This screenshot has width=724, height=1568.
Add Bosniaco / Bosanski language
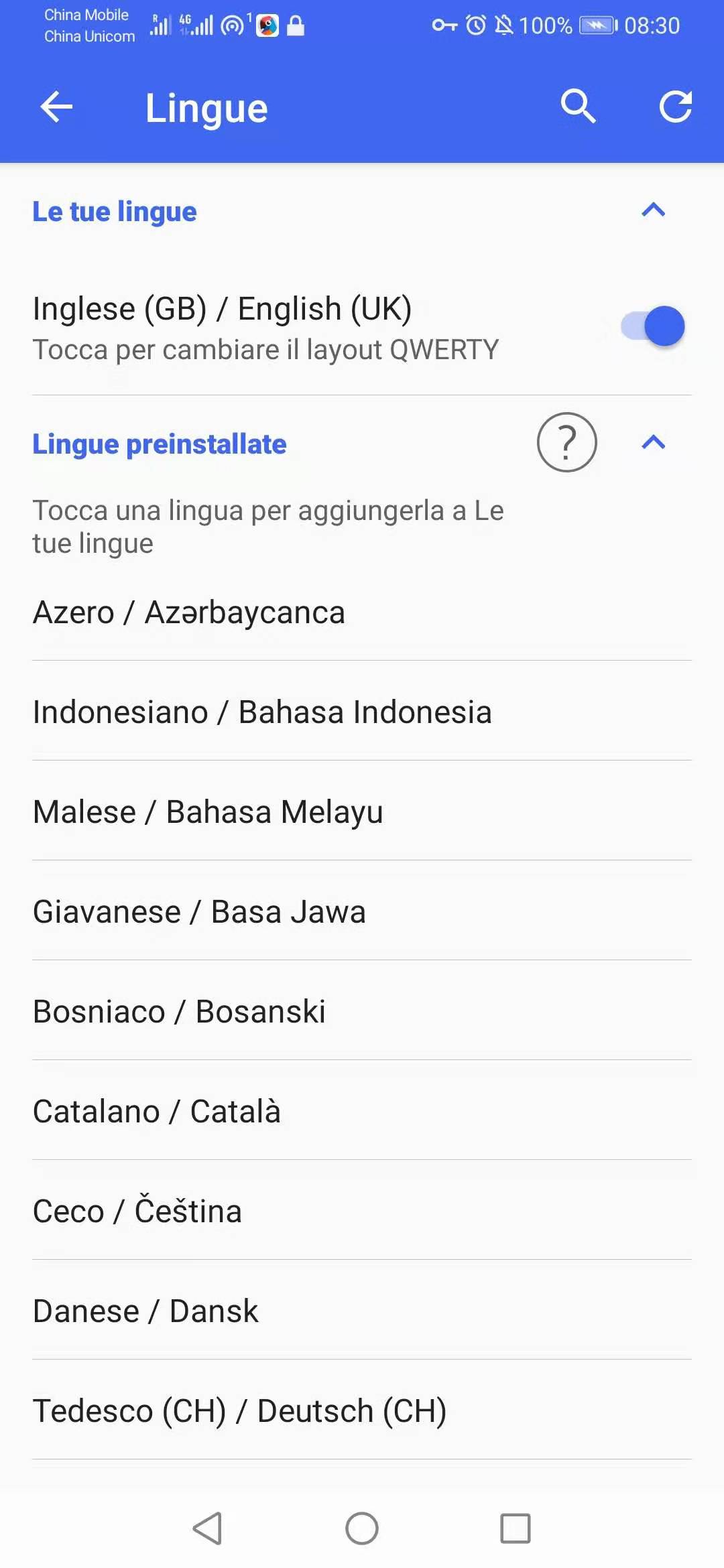click(362, 1011)
